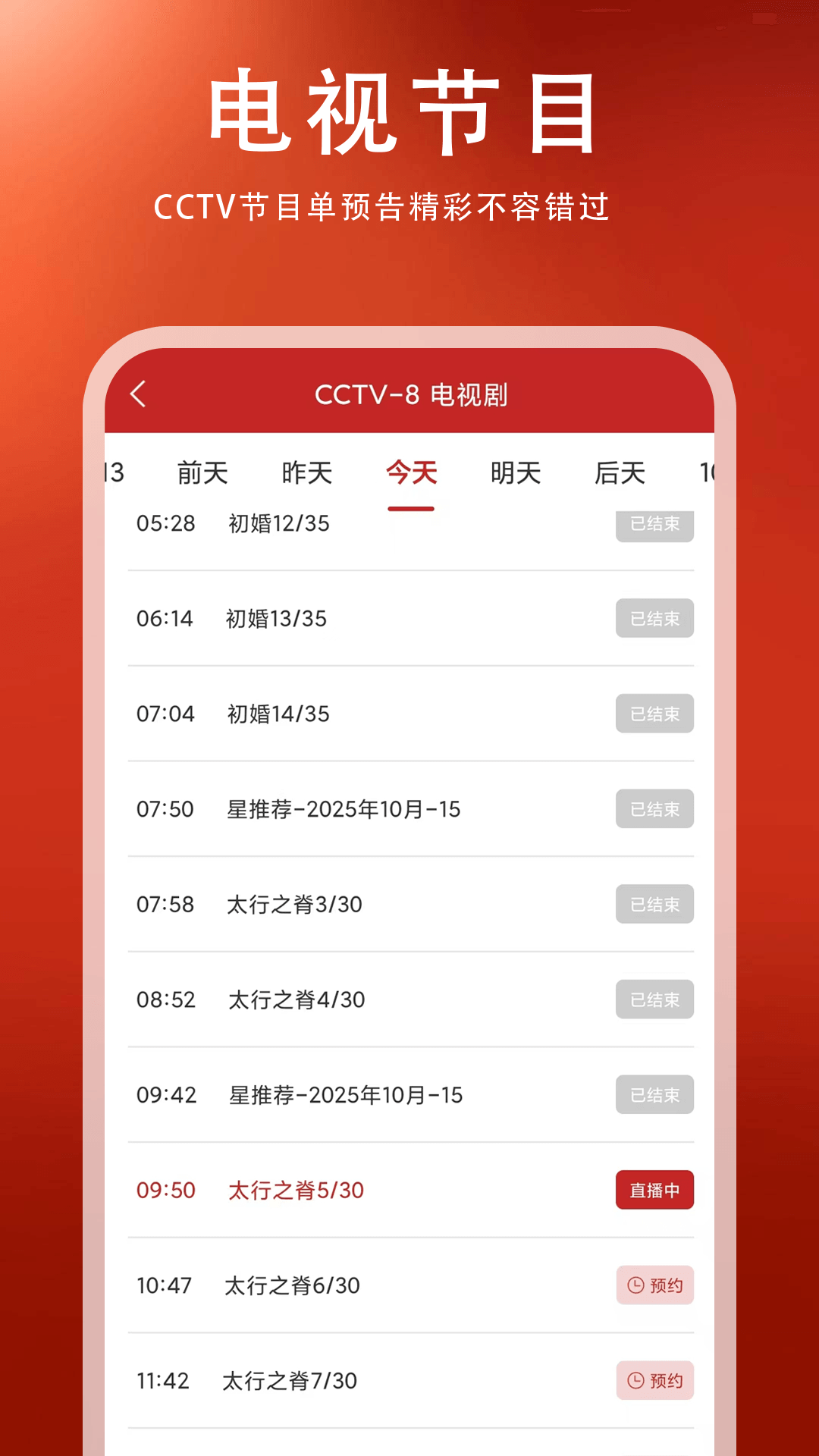Screen dimensions: 819x1456
Task: Click 已结束 next to 初婚12/35
Action: pyautogui.click(x=654, y=523)
